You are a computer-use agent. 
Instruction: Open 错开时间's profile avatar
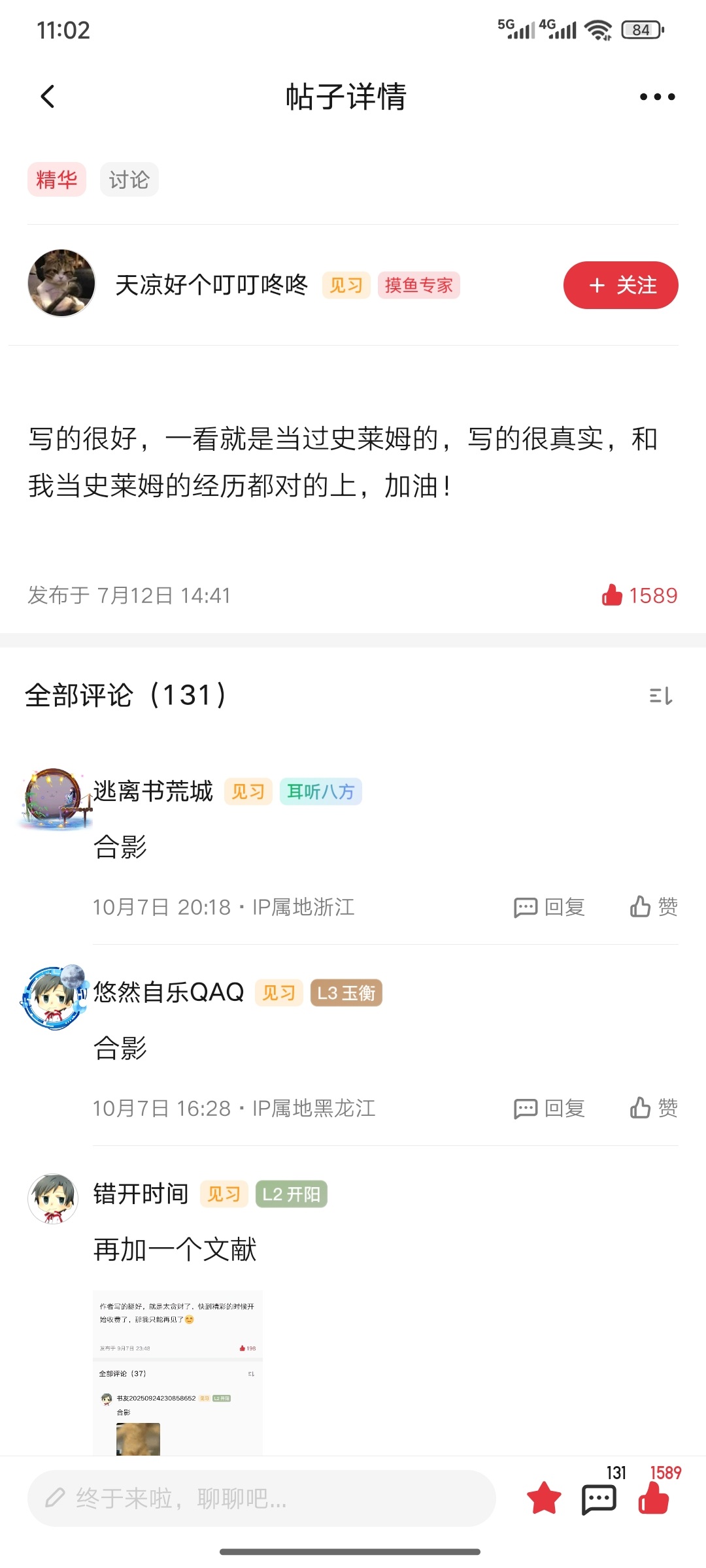point(54,1198)
